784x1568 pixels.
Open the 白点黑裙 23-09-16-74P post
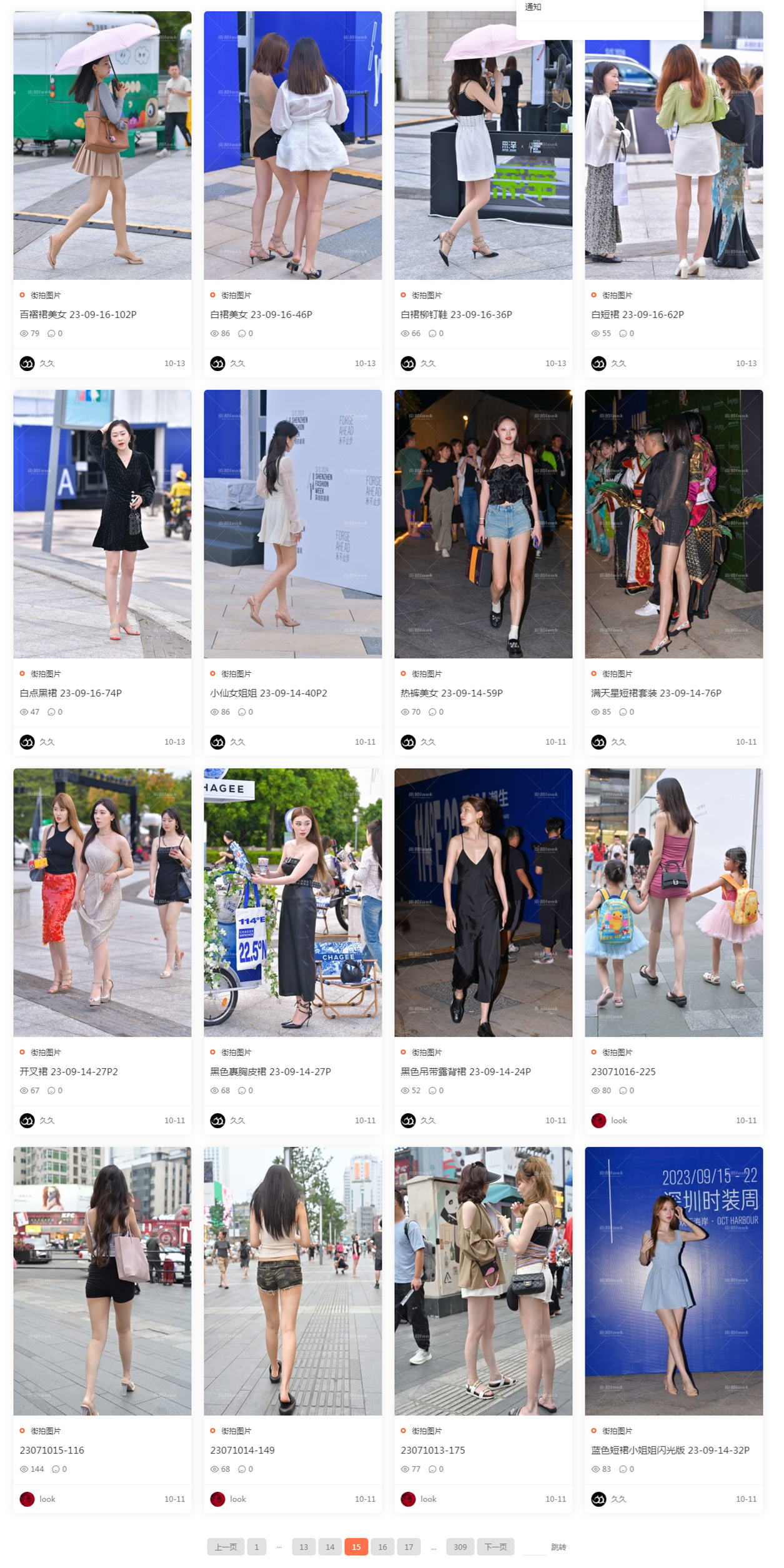(71, 693)
